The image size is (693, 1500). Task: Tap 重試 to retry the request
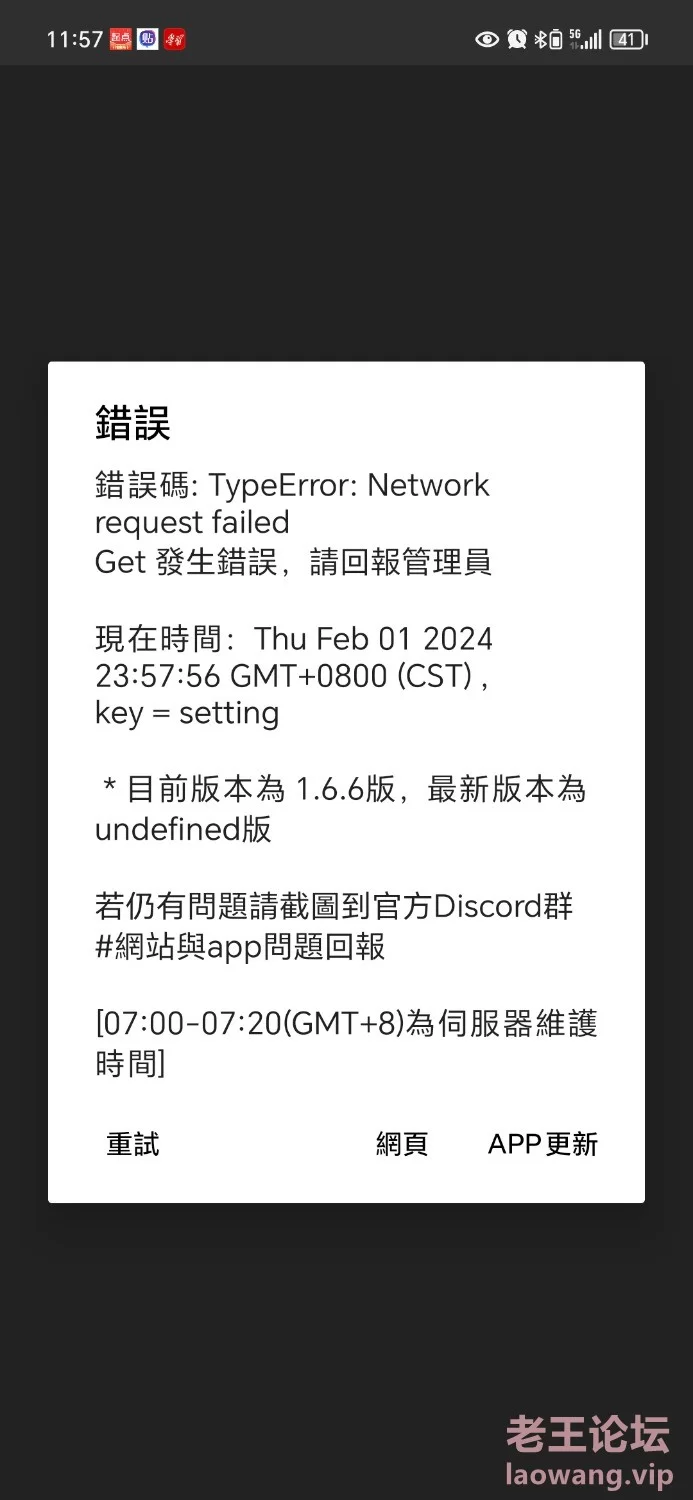(x=133, y=1144)
